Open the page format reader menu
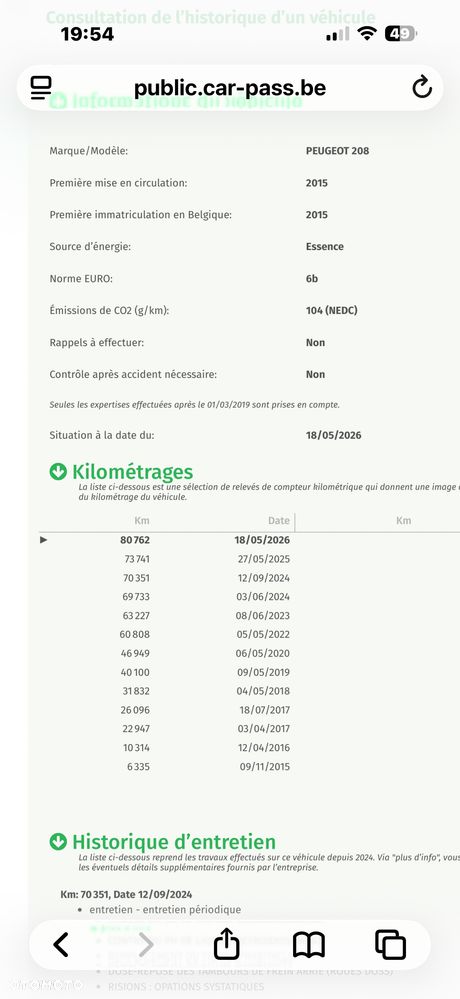Screen dimensions: 460x999 (x=41, y=87)
